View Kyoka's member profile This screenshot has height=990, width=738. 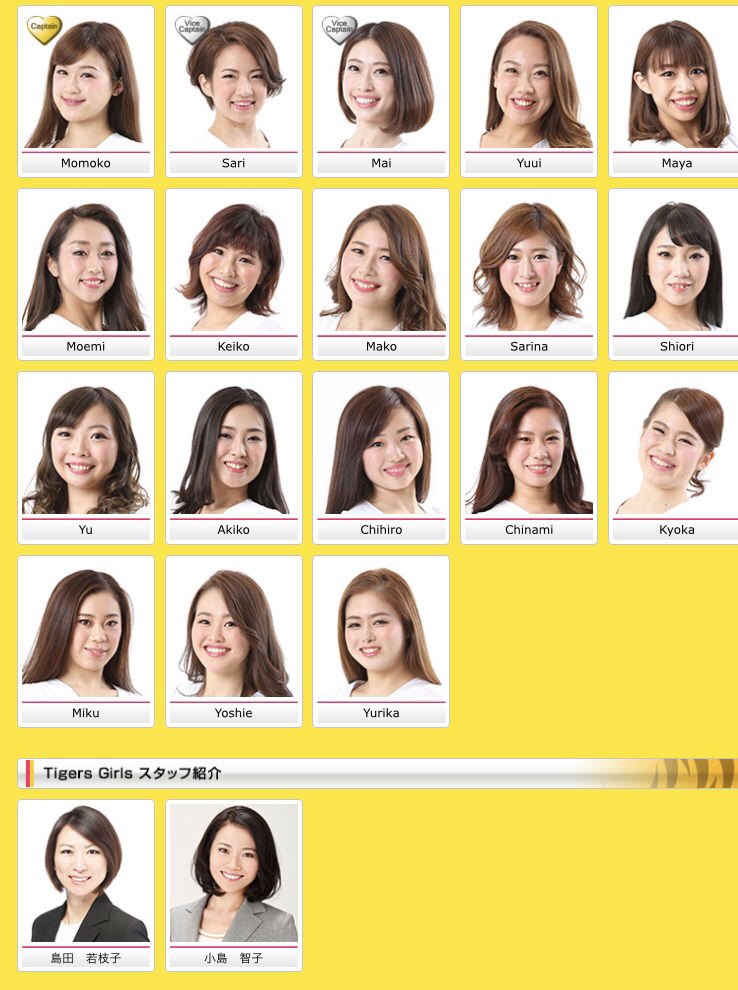click(675, 458)
